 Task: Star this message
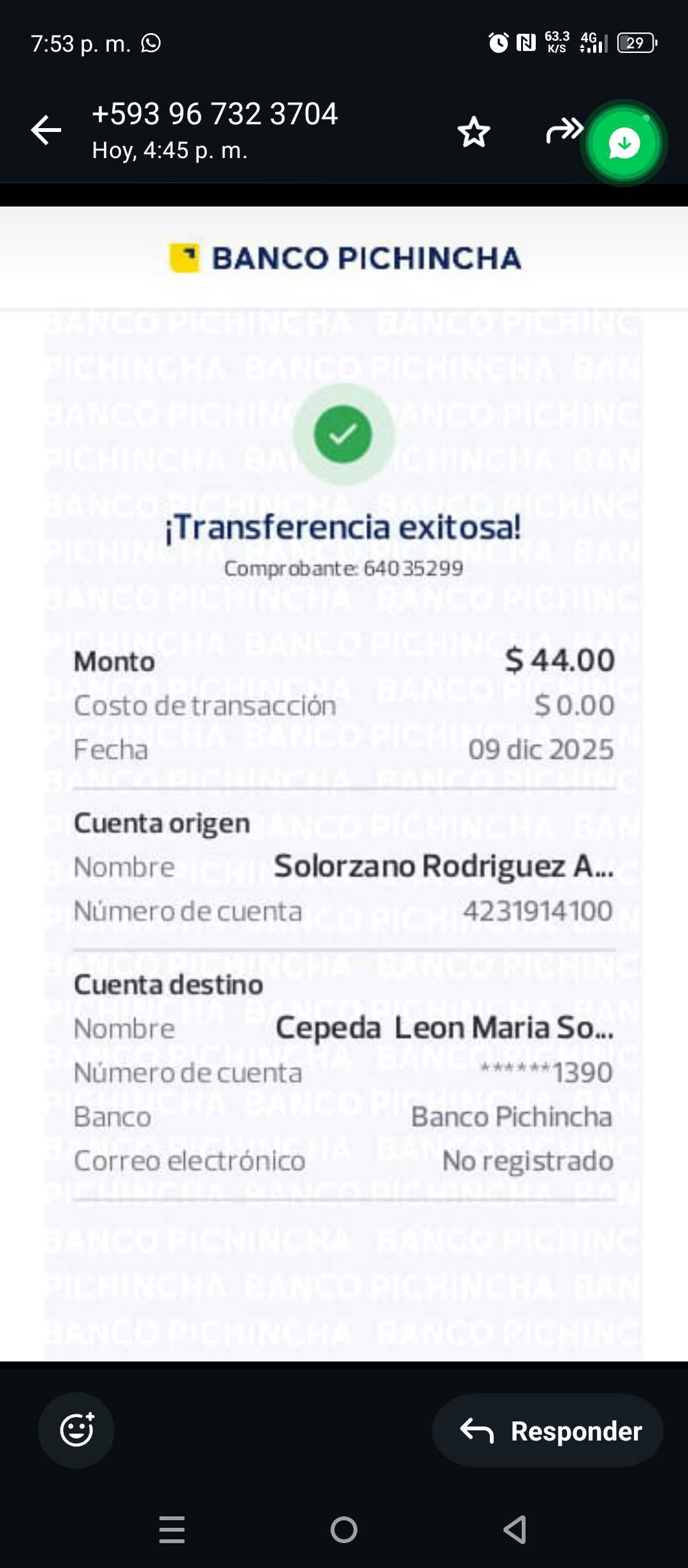point(474,132)
